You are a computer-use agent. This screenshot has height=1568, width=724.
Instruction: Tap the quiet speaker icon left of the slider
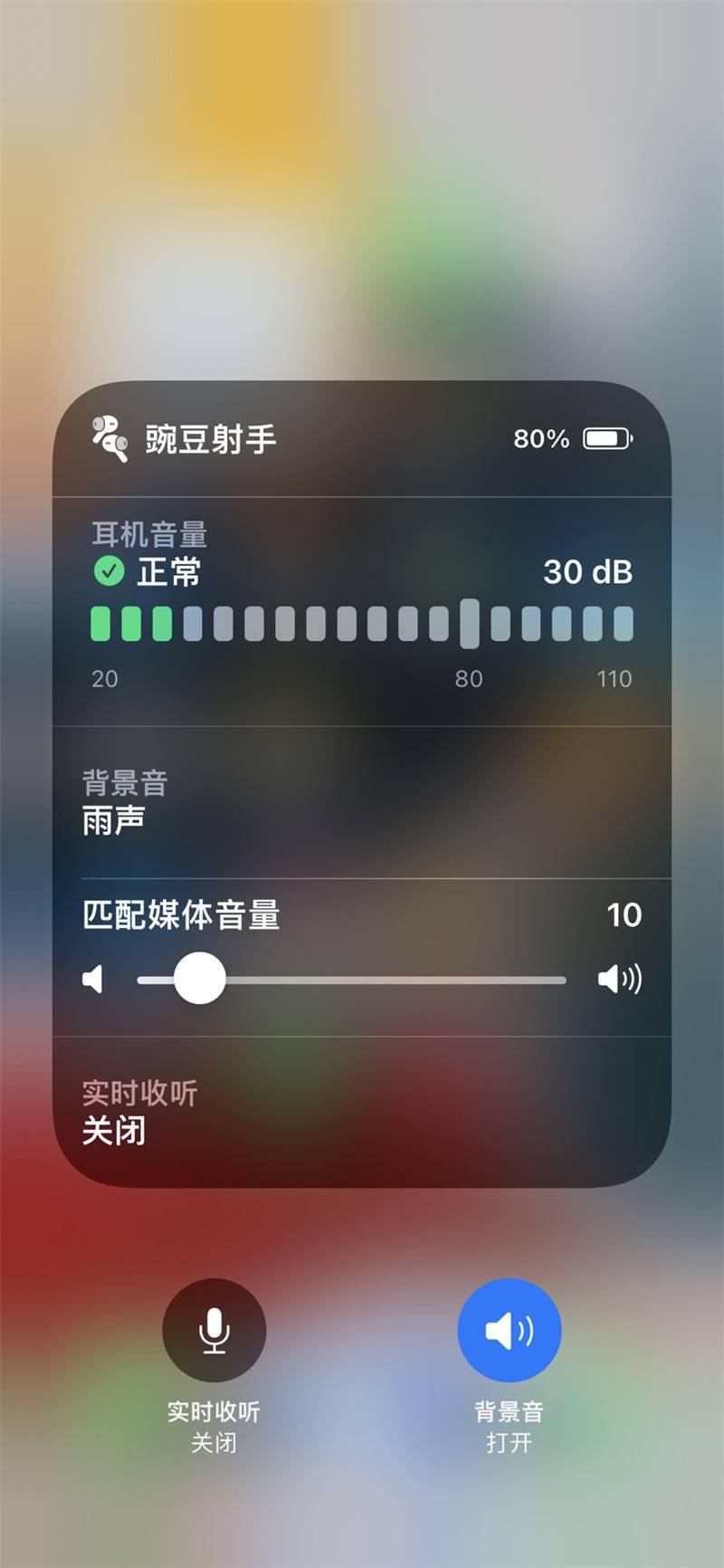pyautogui.click(x=91, y=979)
